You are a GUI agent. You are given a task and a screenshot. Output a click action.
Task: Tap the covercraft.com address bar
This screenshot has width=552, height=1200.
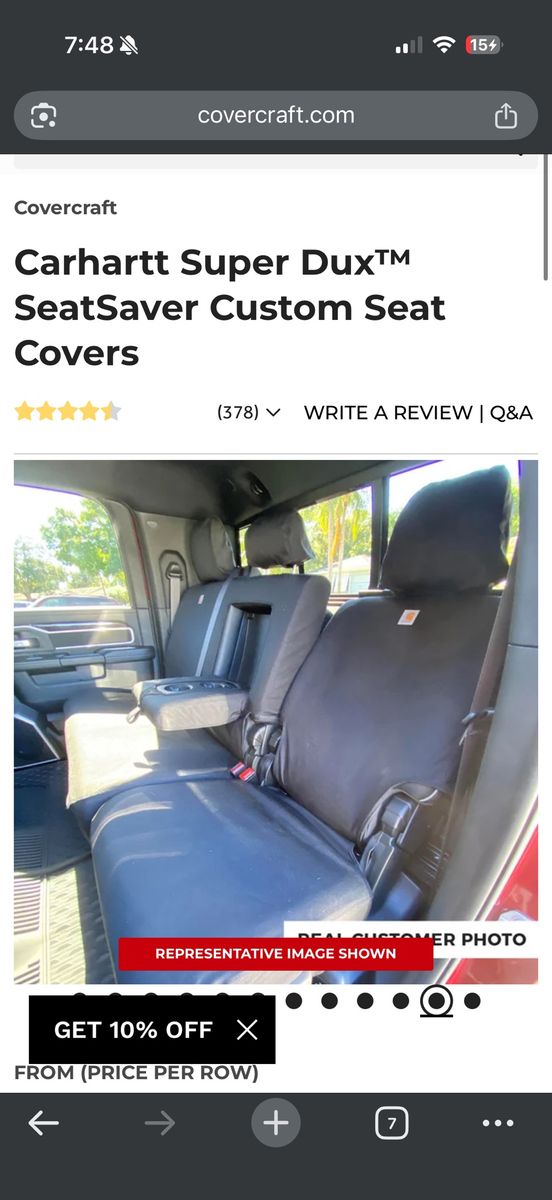click(x=276, y=115)
